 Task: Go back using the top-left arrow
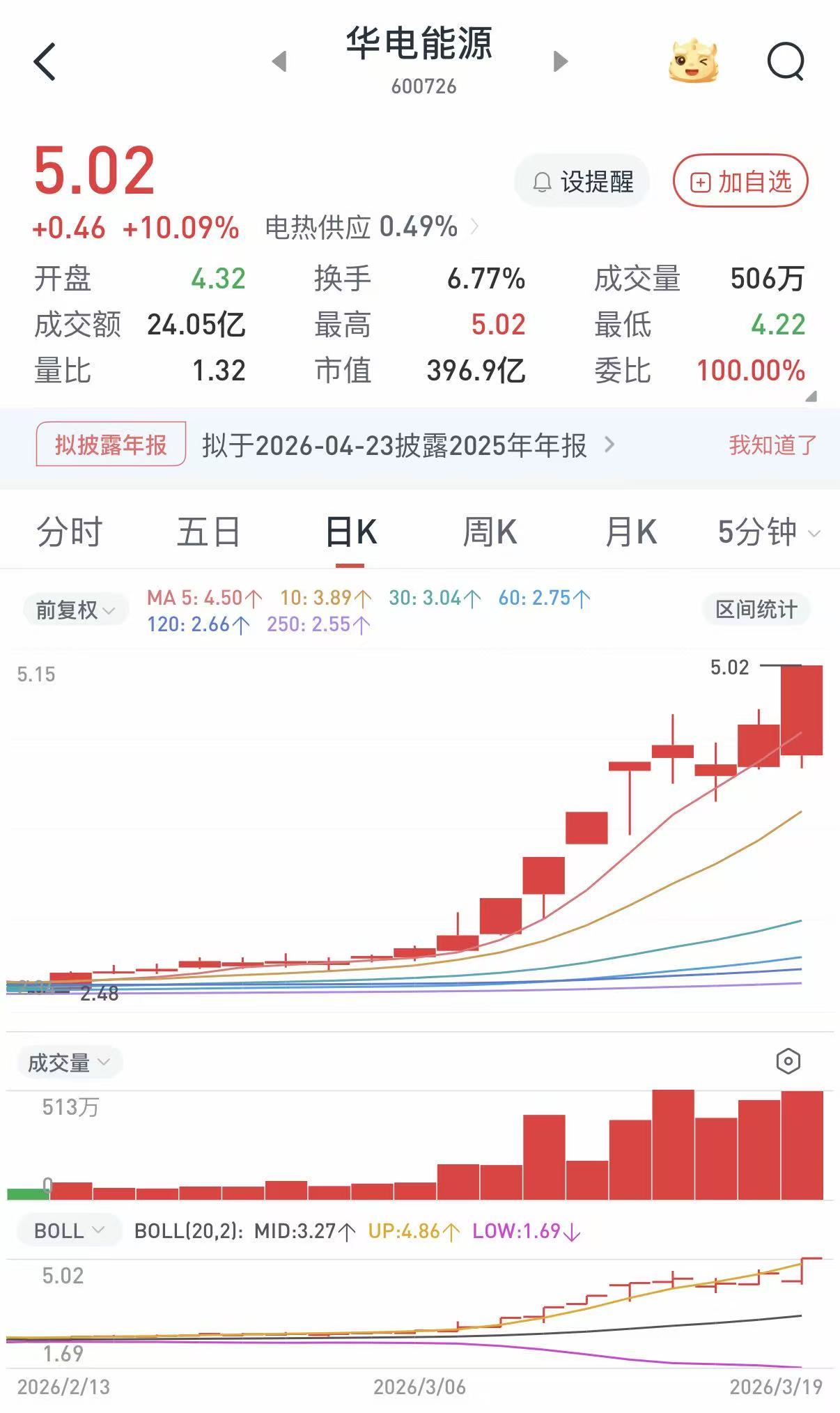pos(45,62)
